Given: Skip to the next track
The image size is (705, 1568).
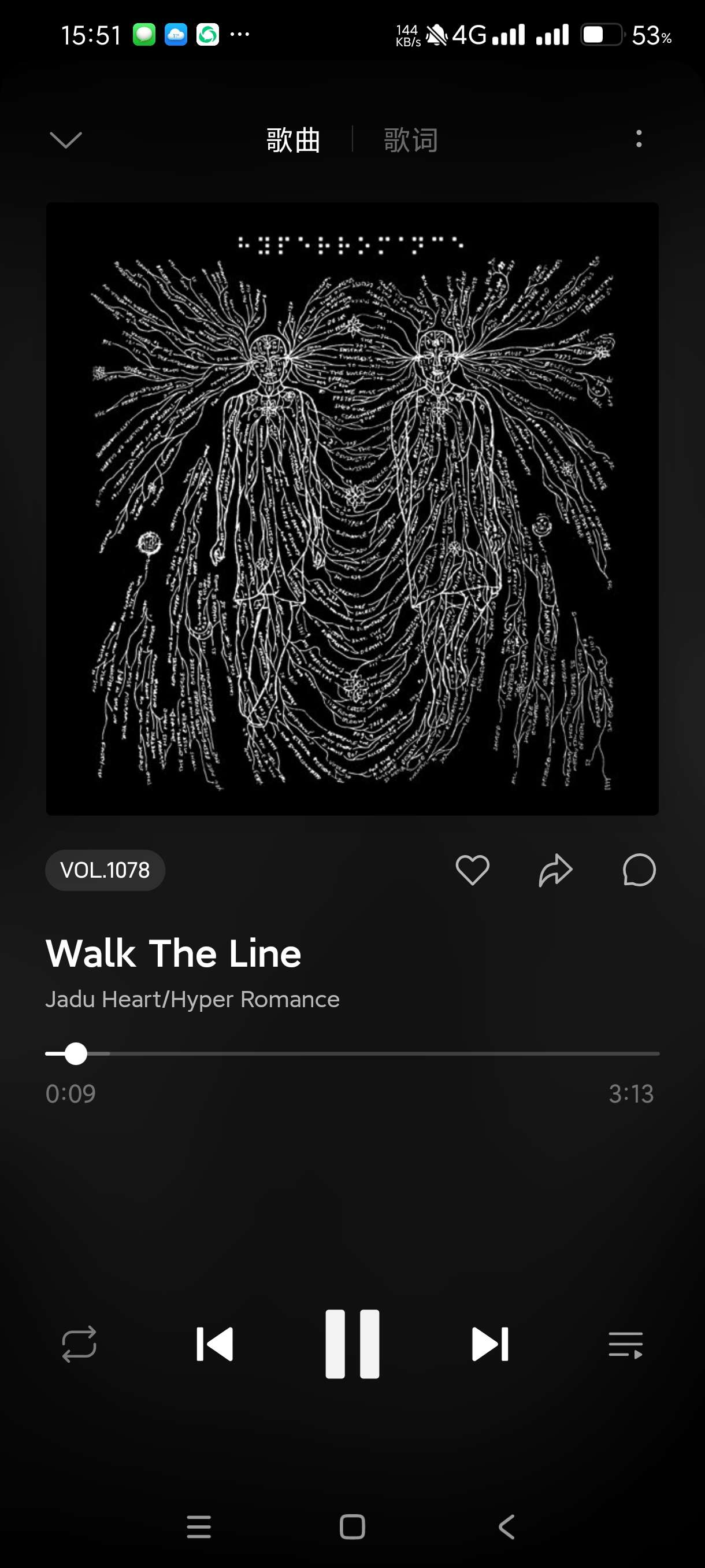Looking at the screenshot, I should [x=489, y=1344].
